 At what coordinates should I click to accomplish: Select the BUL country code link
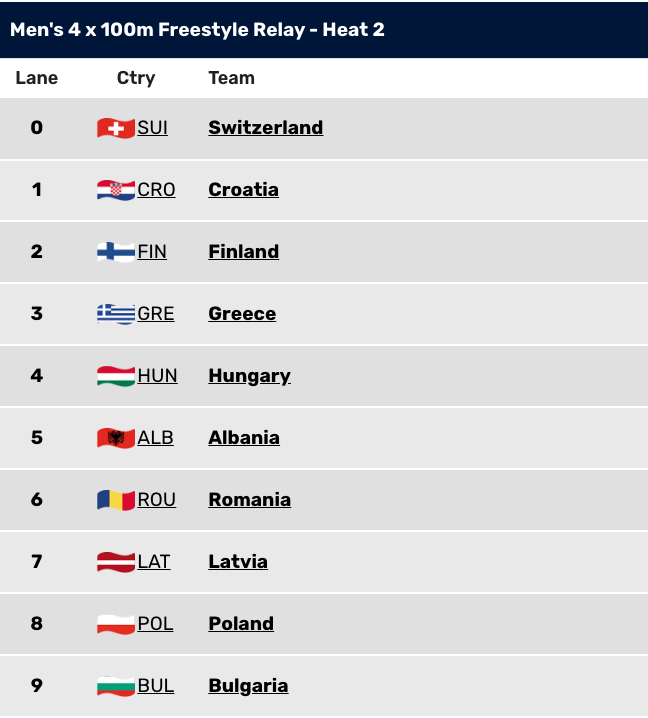[x=155, y=686]
